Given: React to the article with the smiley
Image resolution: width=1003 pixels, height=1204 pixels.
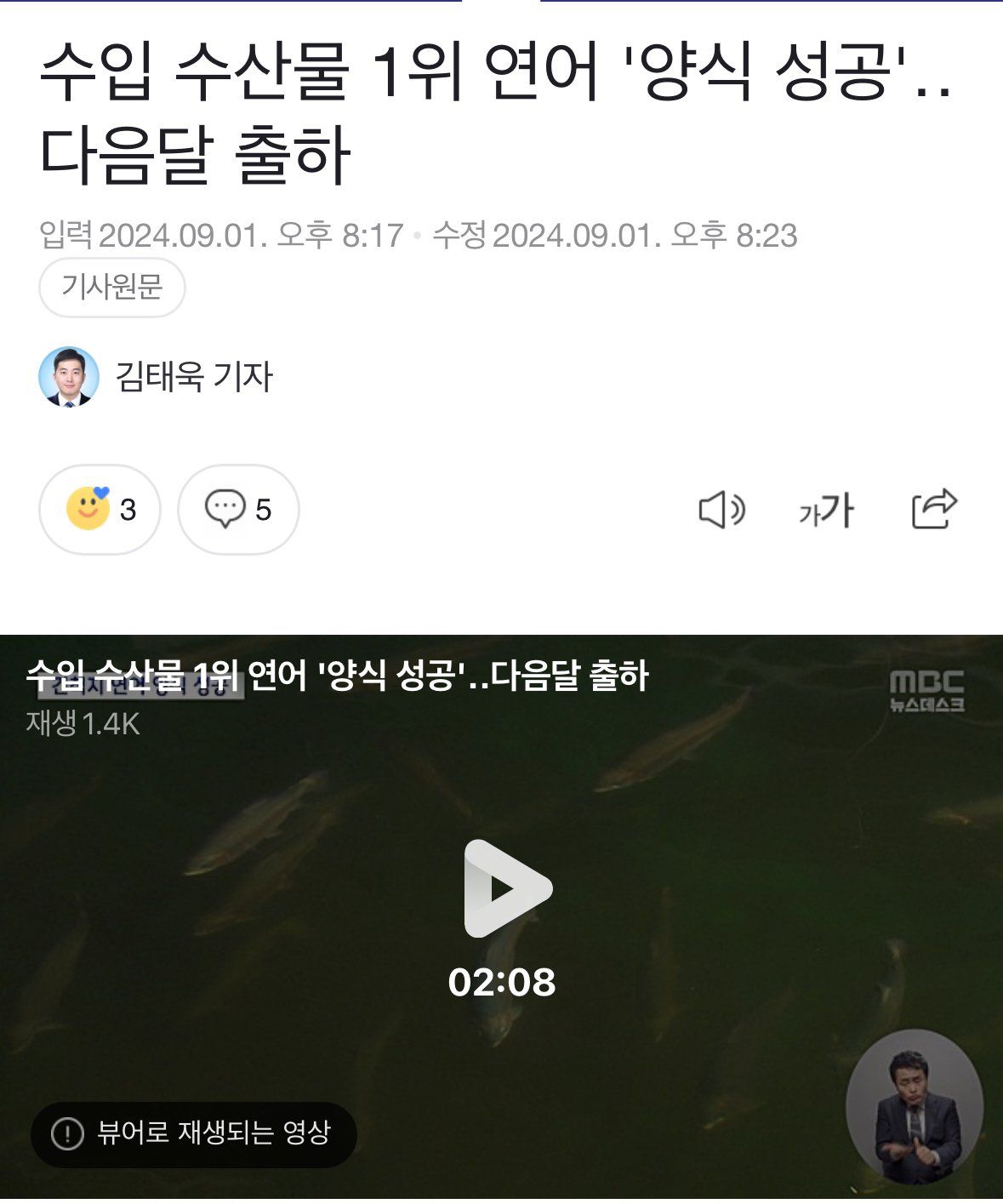Looking at the screenshot, I should 100,510.
